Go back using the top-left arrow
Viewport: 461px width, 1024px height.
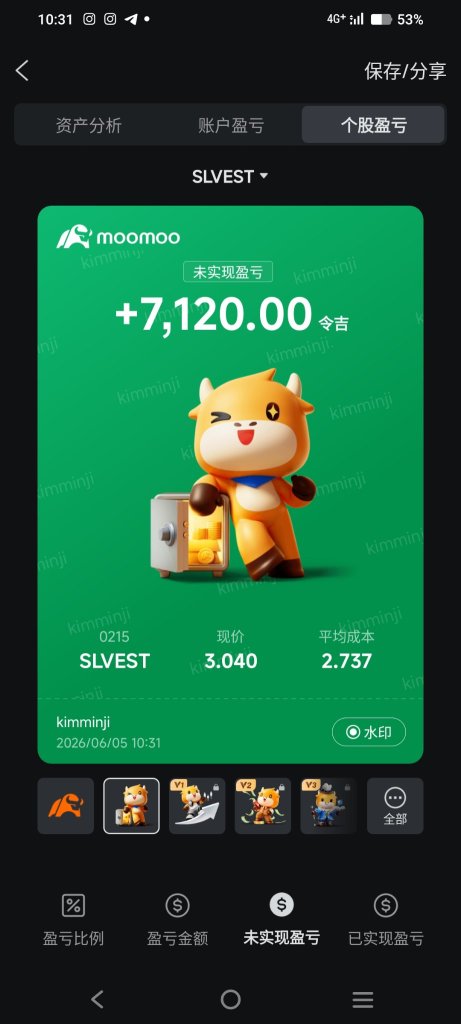tap(22, 71)
